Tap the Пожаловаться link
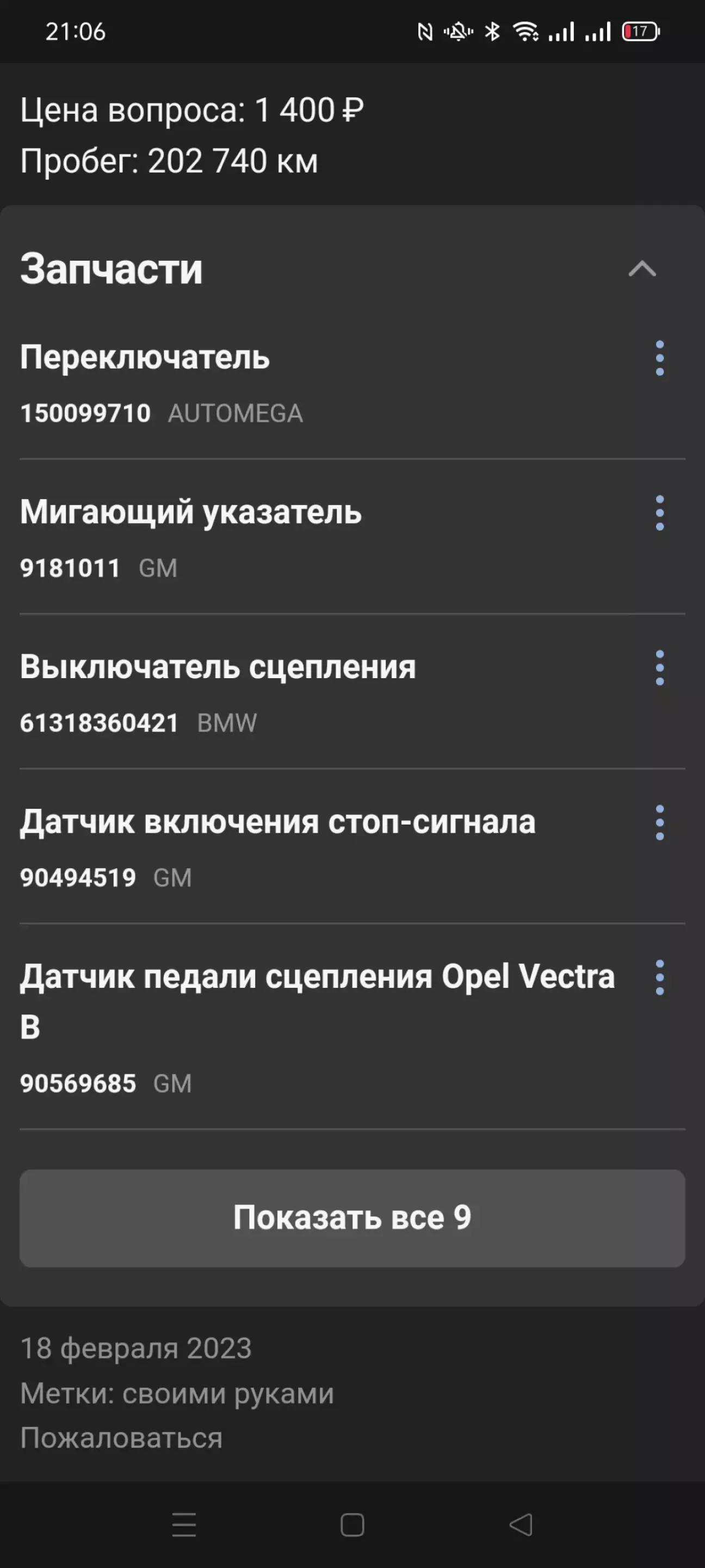 121,1438
